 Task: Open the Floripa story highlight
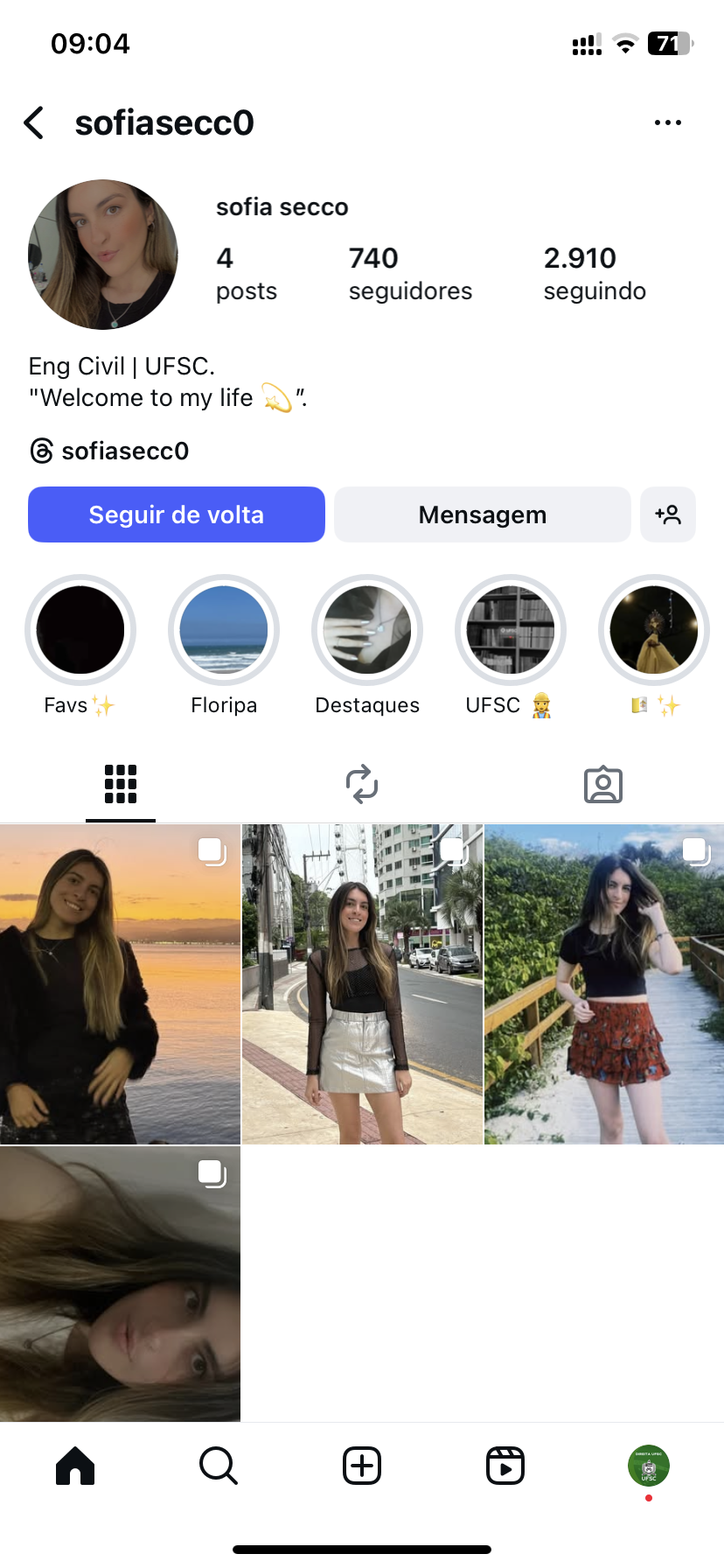224,630
